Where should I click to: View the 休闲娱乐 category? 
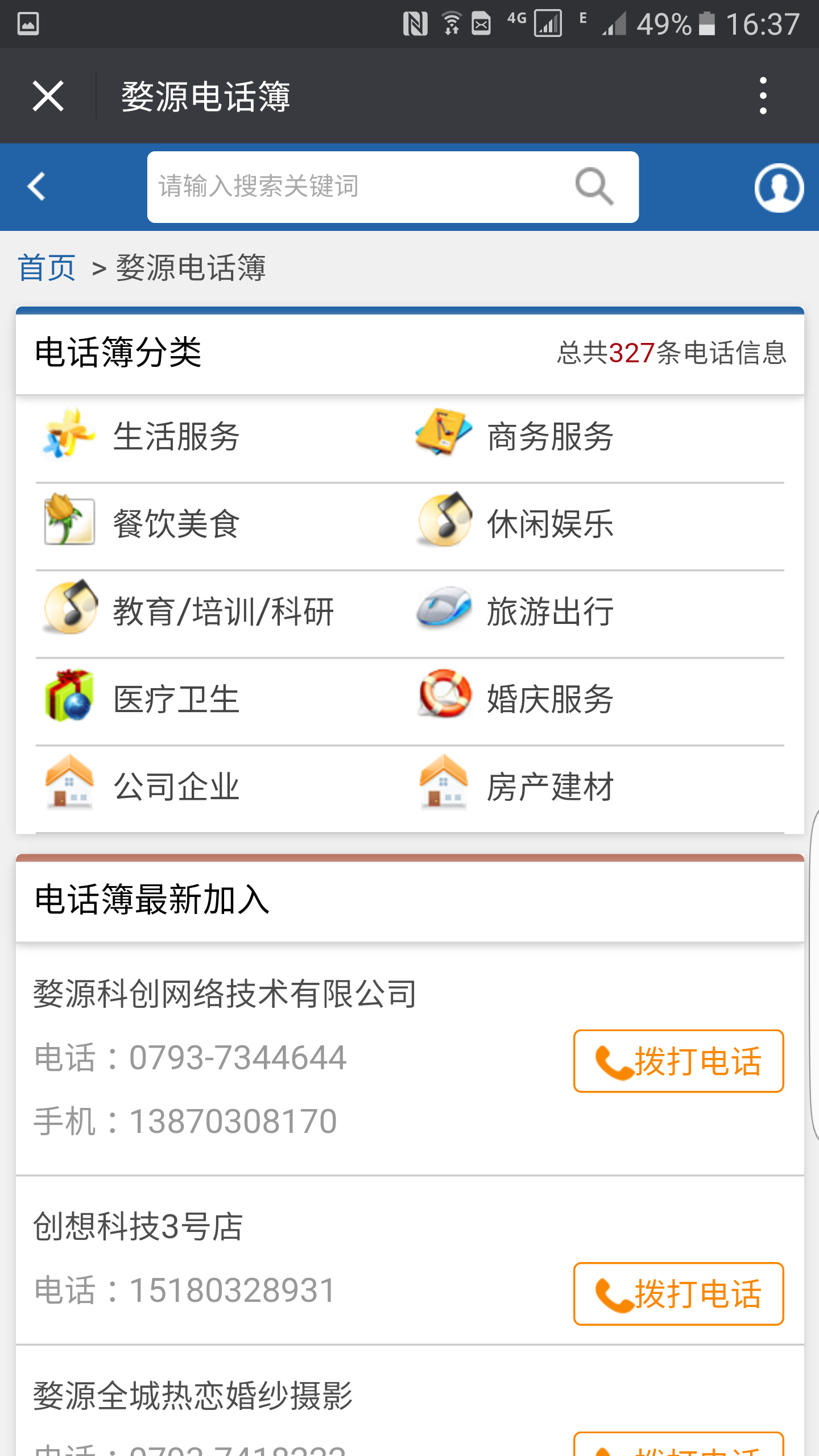tap(550, 524)
